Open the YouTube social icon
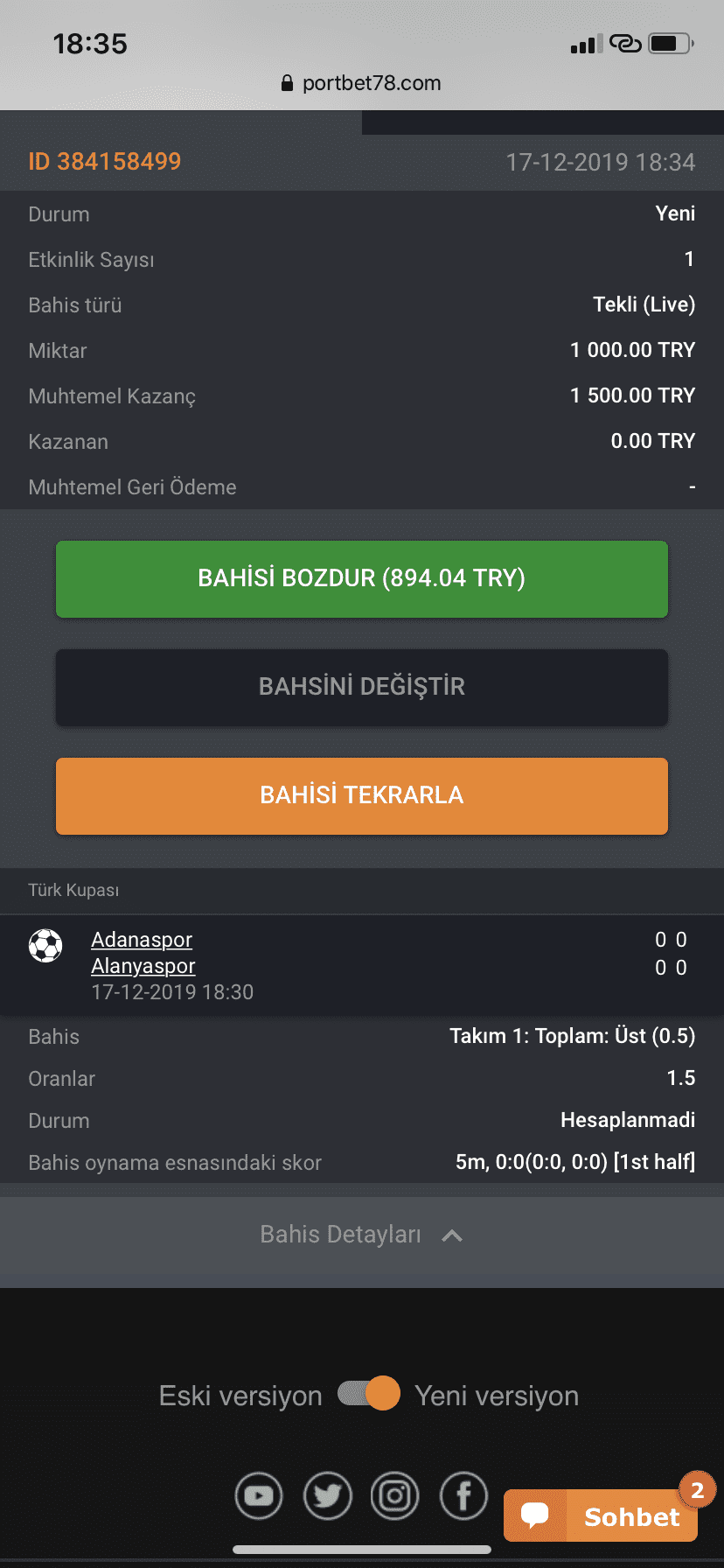This screenshot has height=1568, width=724. [x=259, y=1496]
